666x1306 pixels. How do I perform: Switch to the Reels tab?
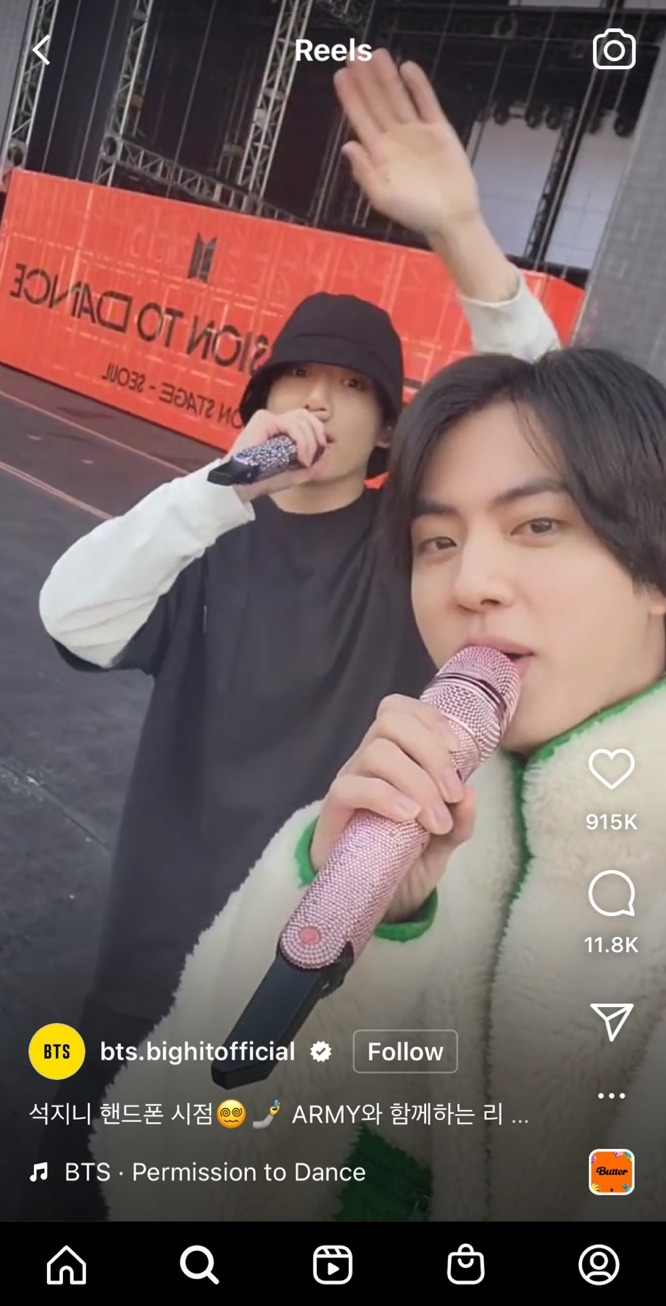click(332, 1265)
